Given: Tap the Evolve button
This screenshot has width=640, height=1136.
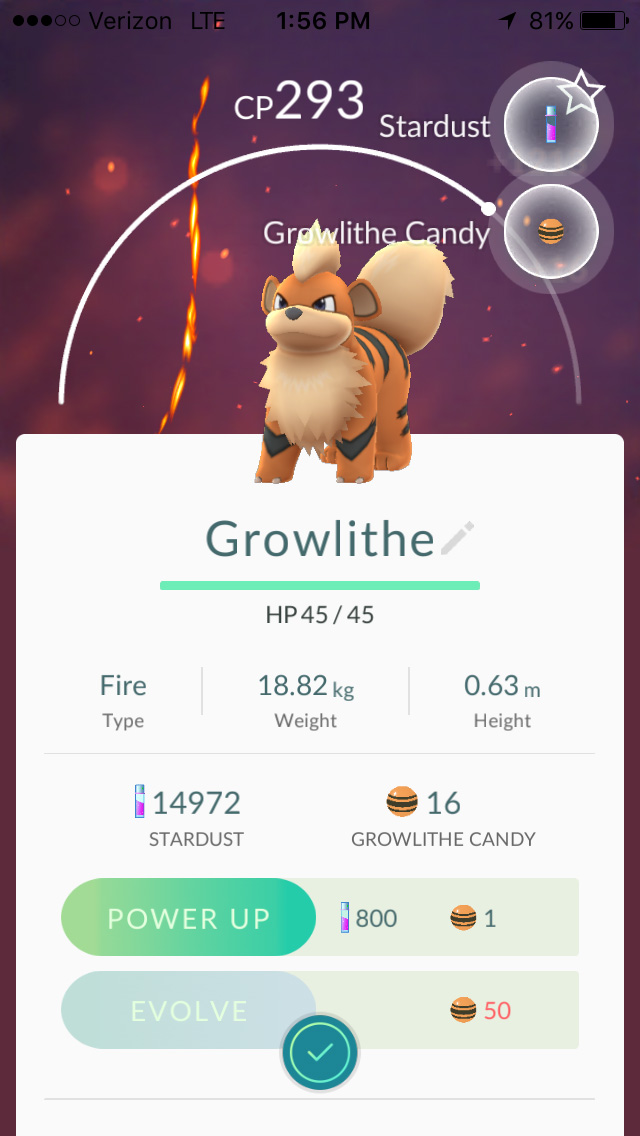Looking at the screenshot, I should 189,1010.
